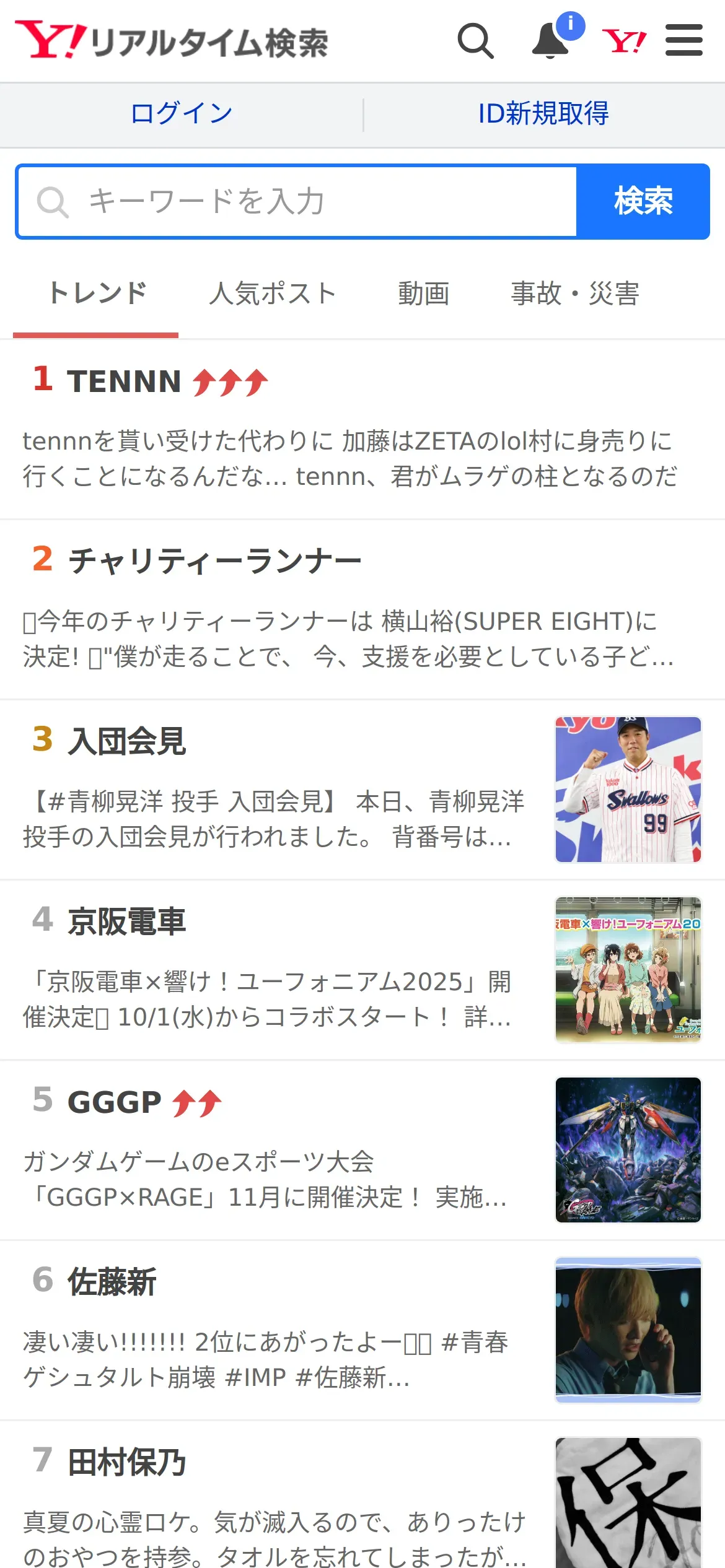
Task: Go to Yahoo! Japan home icon
Action: tap(624, 41)
